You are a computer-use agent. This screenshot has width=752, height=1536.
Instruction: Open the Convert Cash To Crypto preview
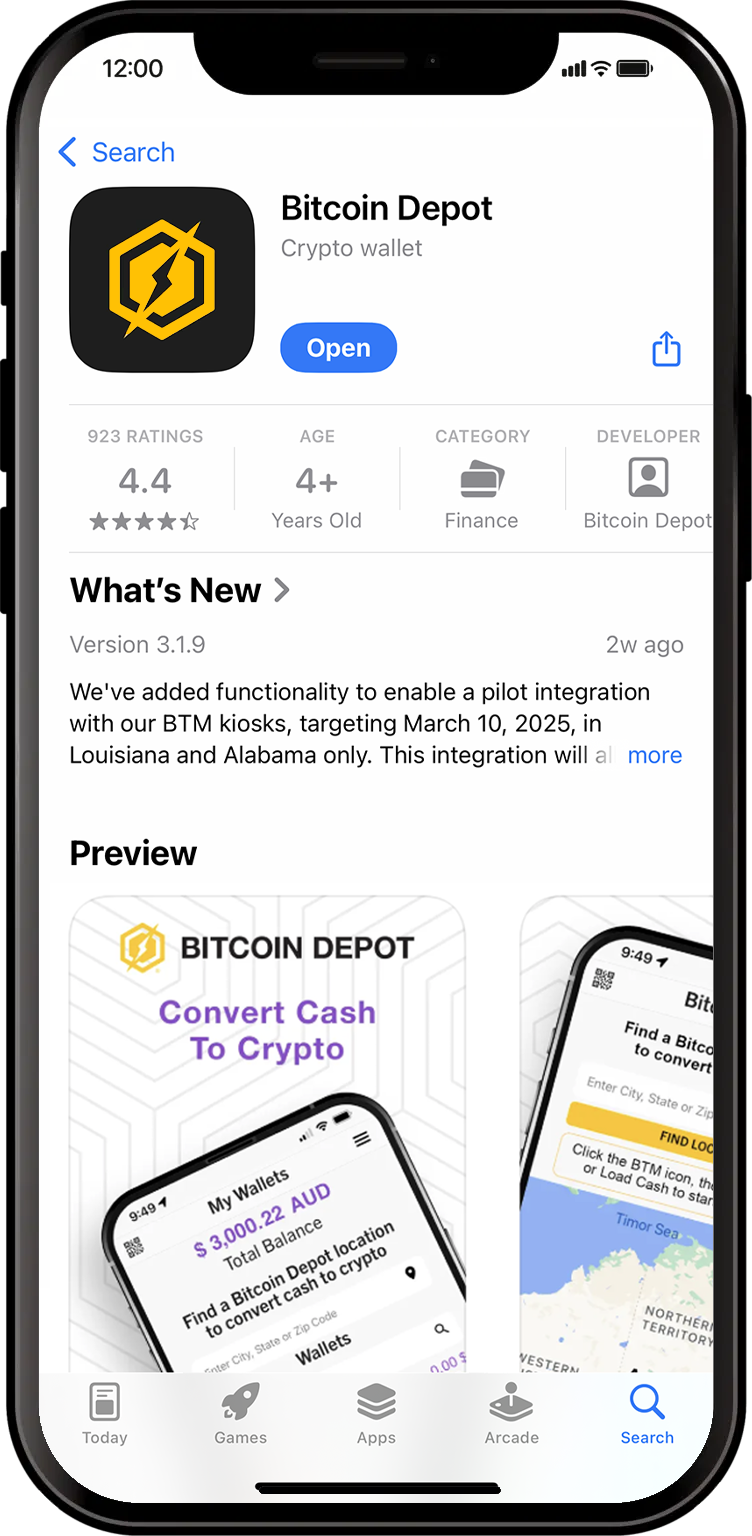[x=267, y=1134]
